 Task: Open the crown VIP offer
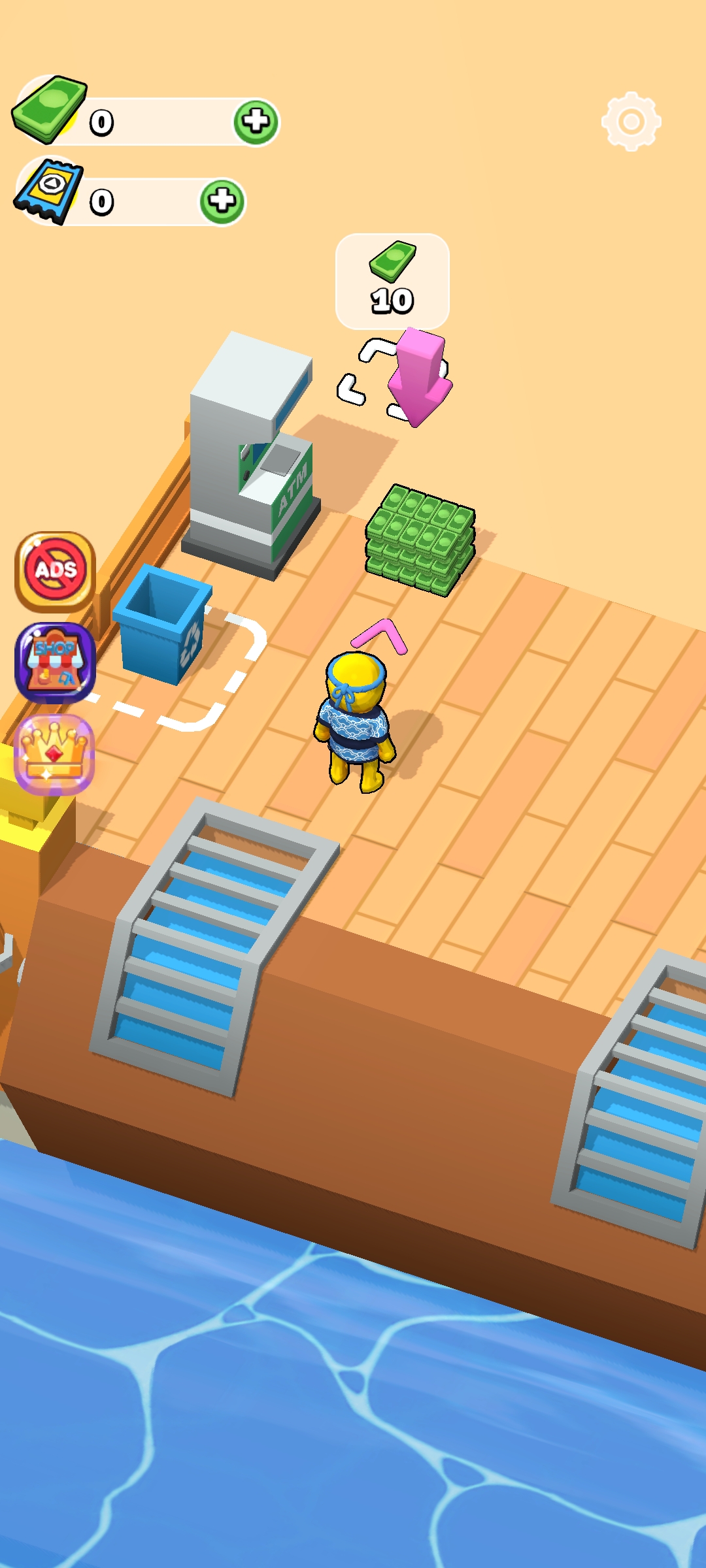click(55, 755)
